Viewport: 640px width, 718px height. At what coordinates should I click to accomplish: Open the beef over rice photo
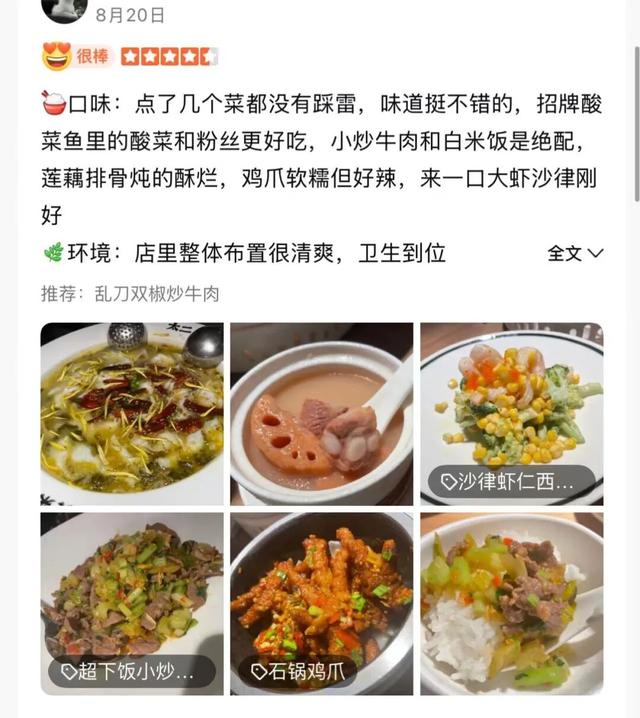click(x=511, y=603)
